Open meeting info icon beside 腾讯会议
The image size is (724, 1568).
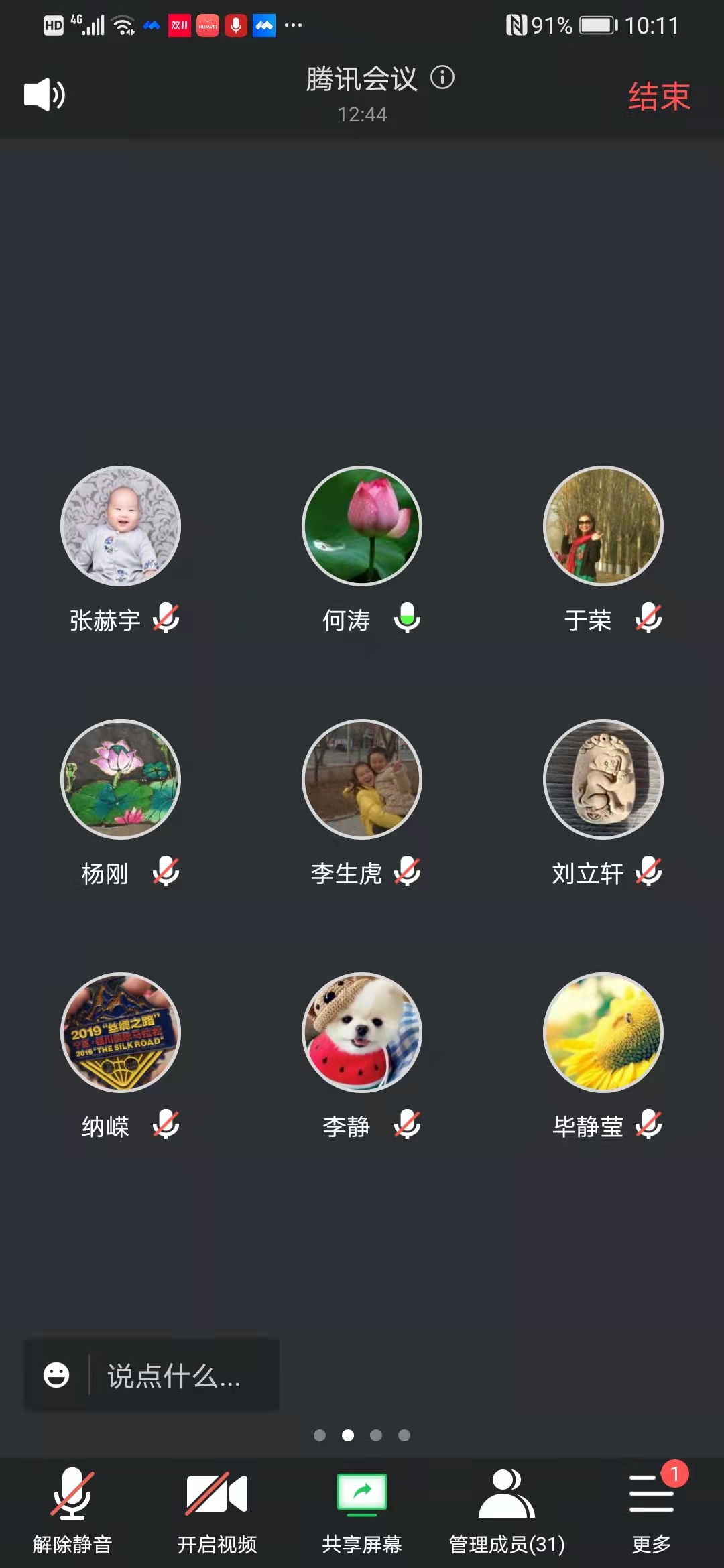pyautogui.click(x=442, y=78)
